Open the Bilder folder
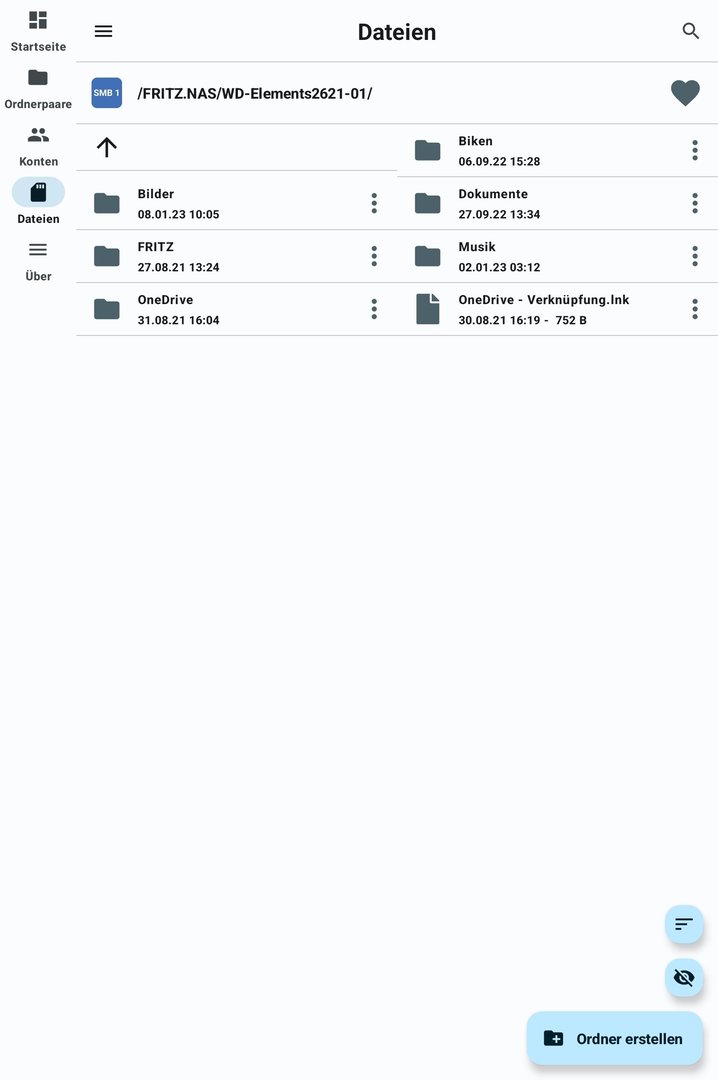Image resolution: width=718 pixels, height=1080 pixels. pos(156,203)
